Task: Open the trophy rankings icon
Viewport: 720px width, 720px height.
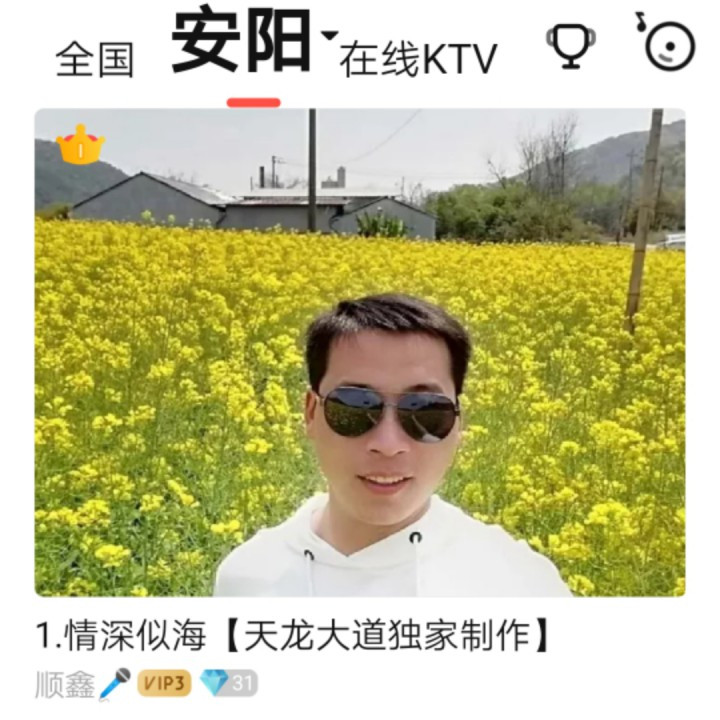Action: pyautogui.click(x=570, y=45)
